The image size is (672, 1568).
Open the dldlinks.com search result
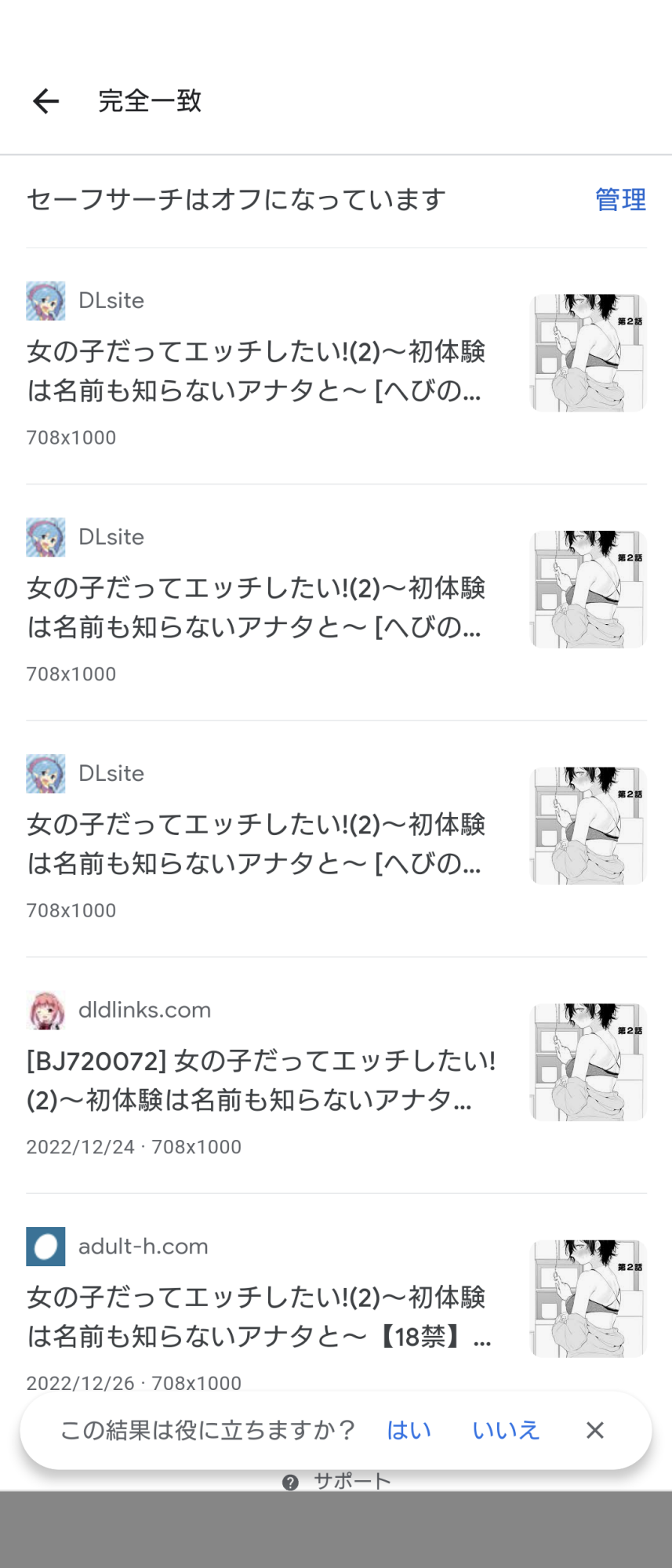[260, 1080]
